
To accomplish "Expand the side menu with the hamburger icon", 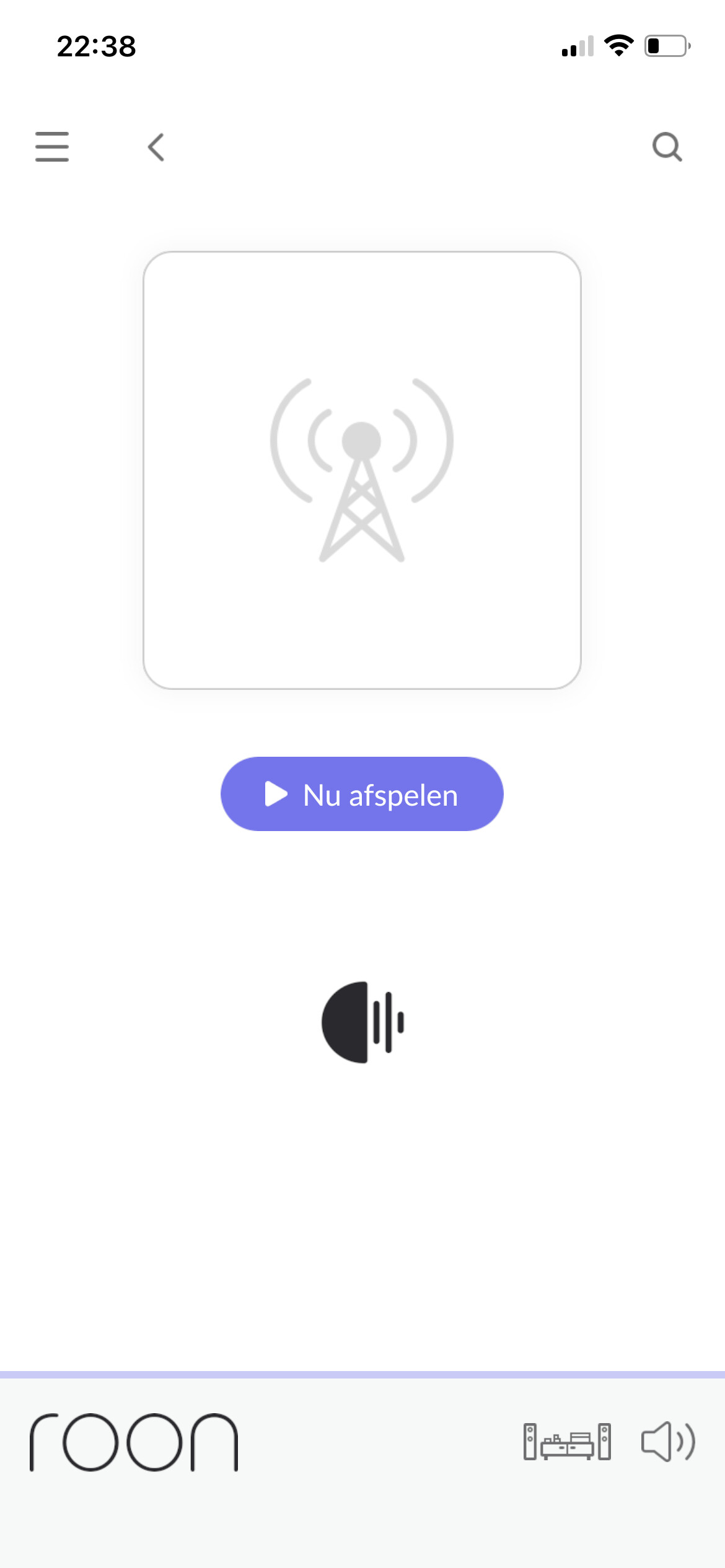I will 52,147.
